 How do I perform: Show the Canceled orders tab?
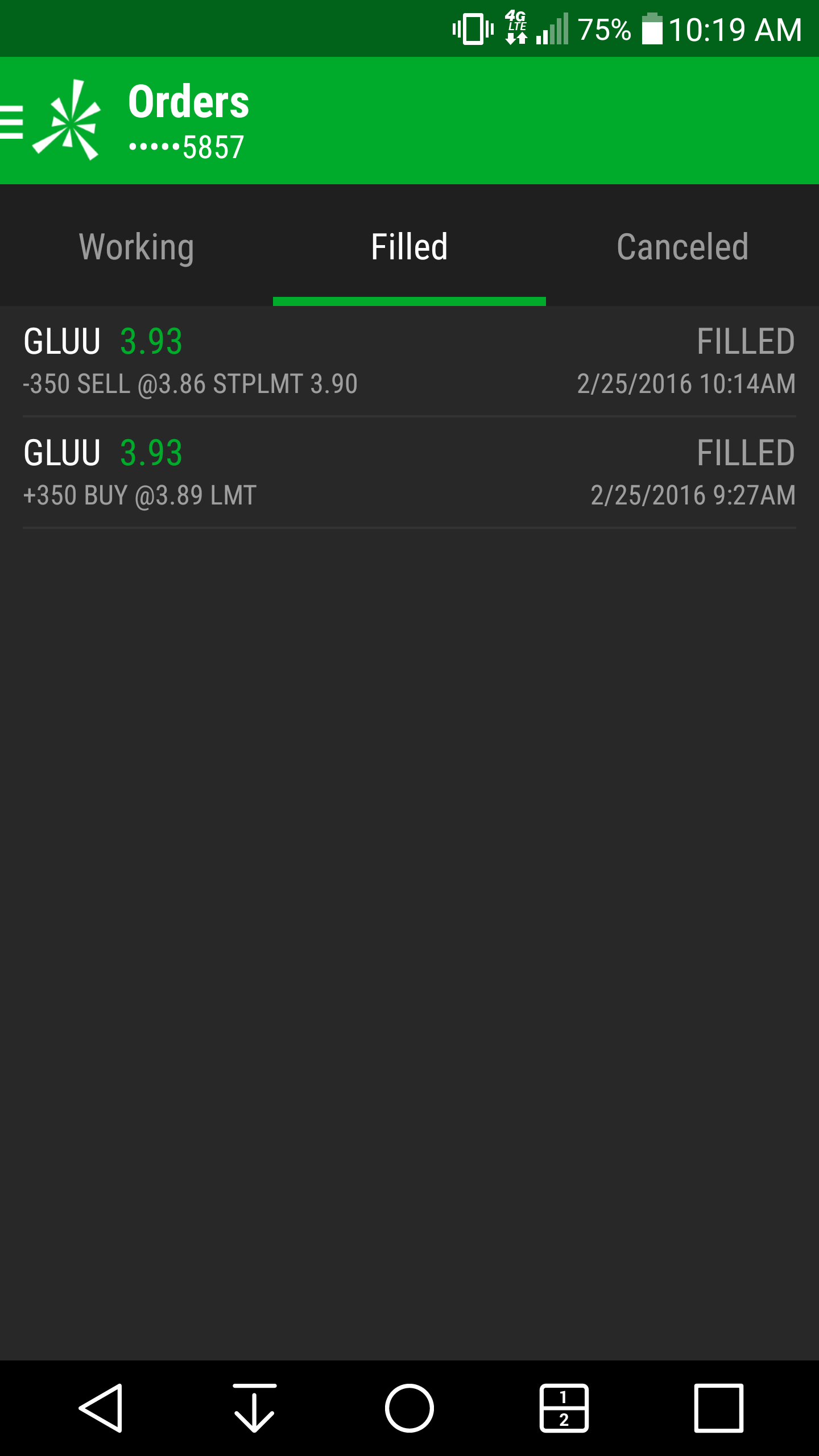(x=682, y=247)
